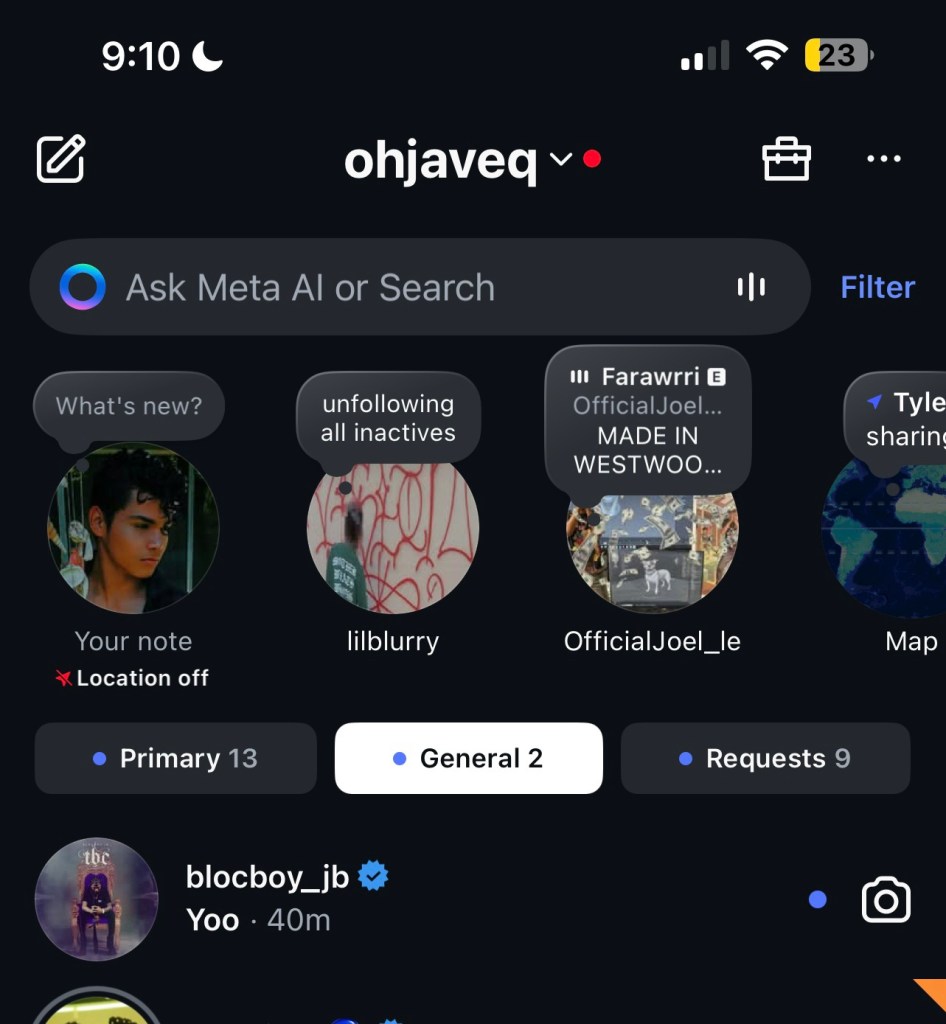Switch to the Requests tab

click(765, 759)
